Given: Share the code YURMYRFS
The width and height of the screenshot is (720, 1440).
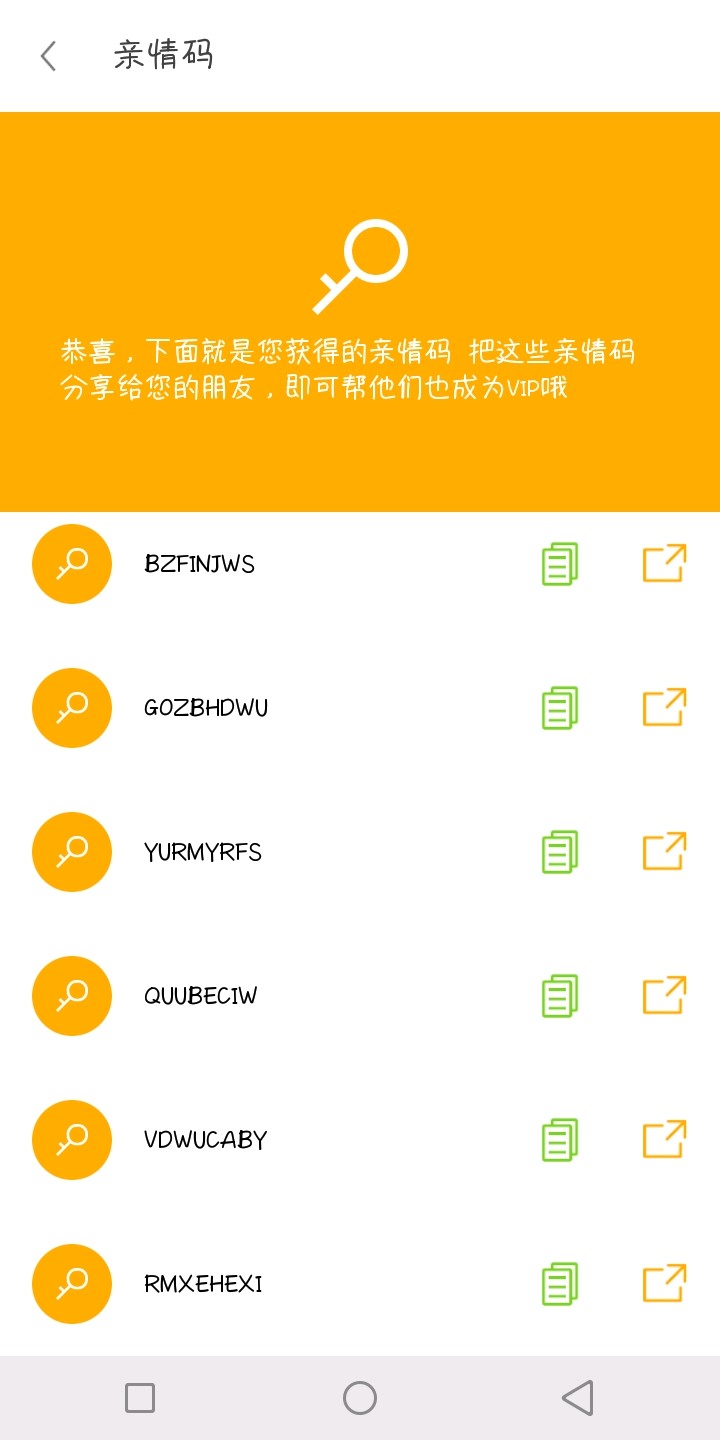Looking at the screenshot, I should click(x=664, y=851).
